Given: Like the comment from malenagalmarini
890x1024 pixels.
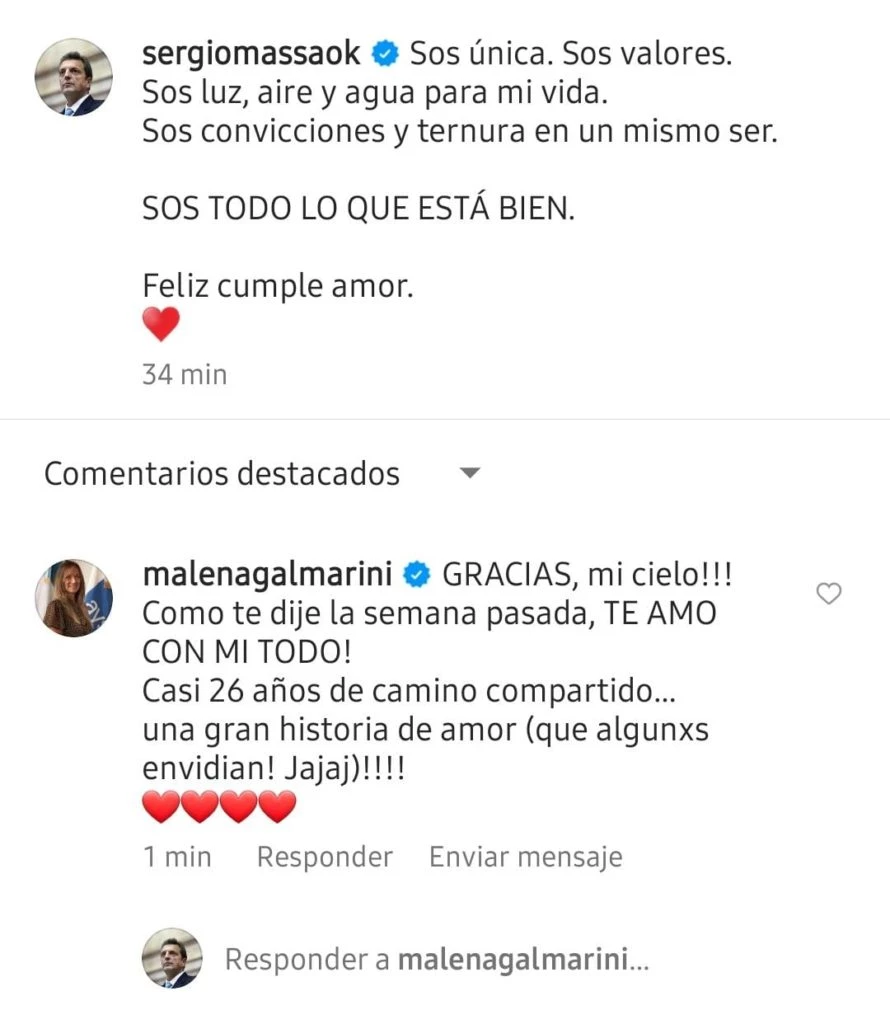Looking at the screenshot, I should 829,594.
